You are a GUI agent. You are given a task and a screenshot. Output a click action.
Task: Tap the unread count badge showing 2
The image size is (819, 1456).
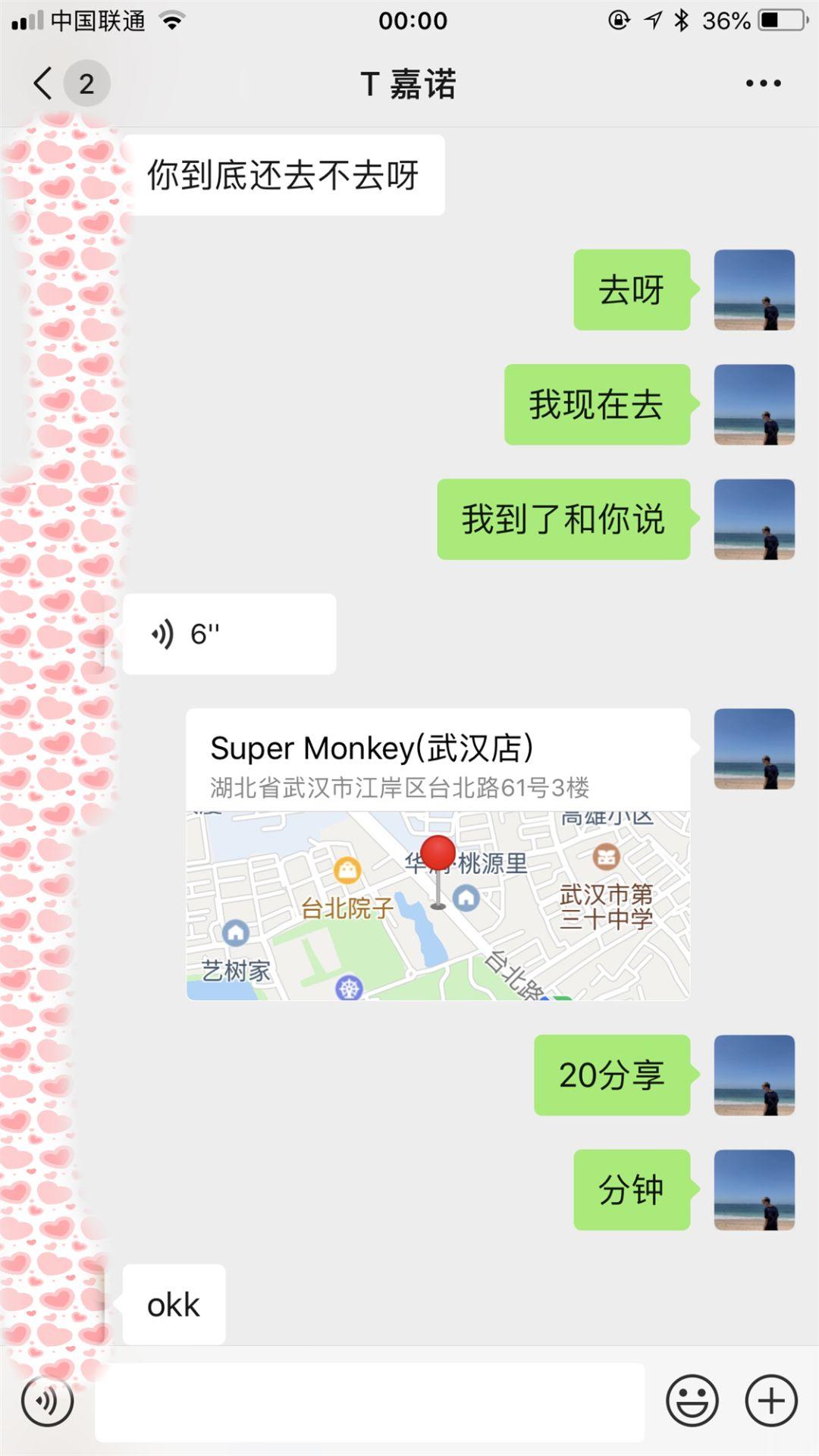[x=87, y=83]
